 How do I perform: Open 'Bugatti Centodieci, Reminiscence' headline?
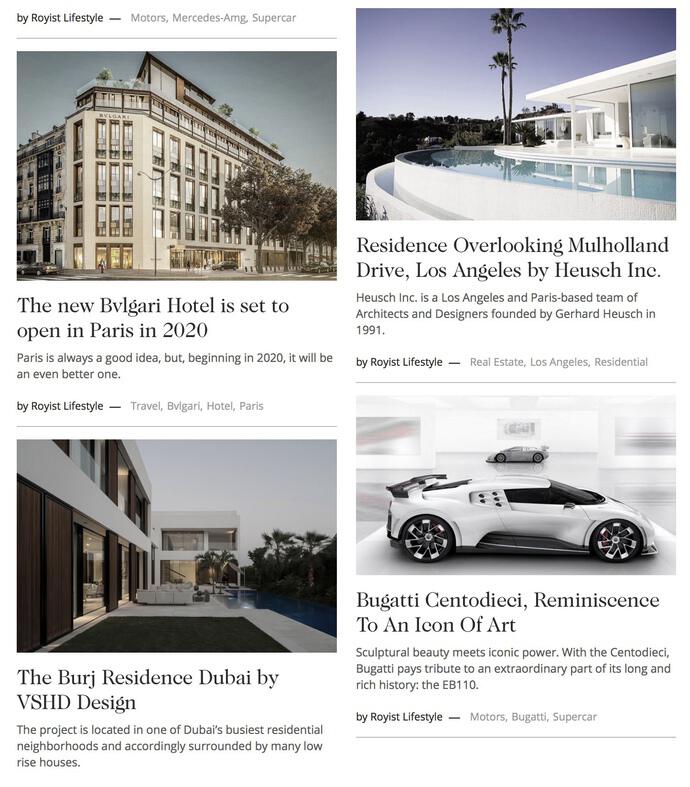click(x=507, y=612)
